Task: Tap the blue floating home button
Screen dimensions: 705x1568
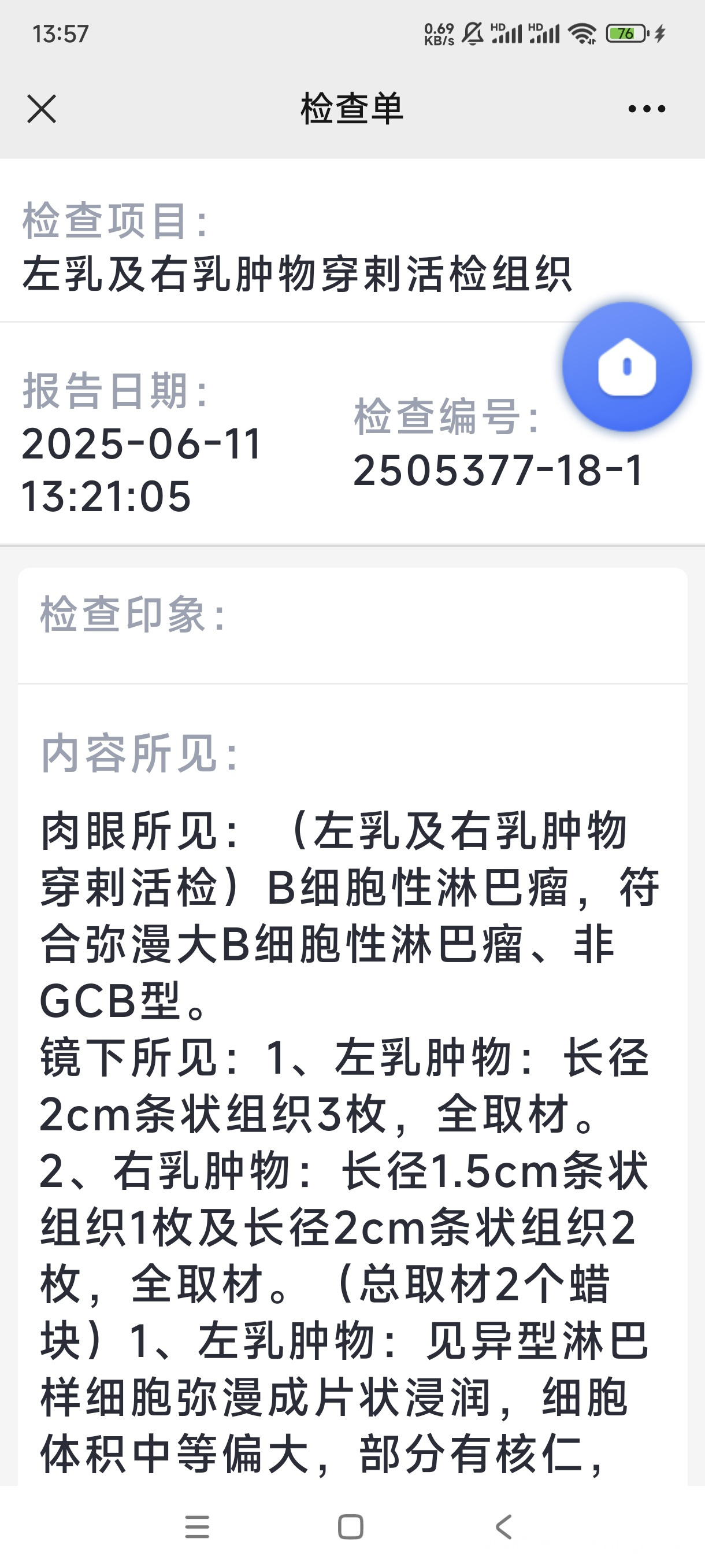Action: [626, 367]
